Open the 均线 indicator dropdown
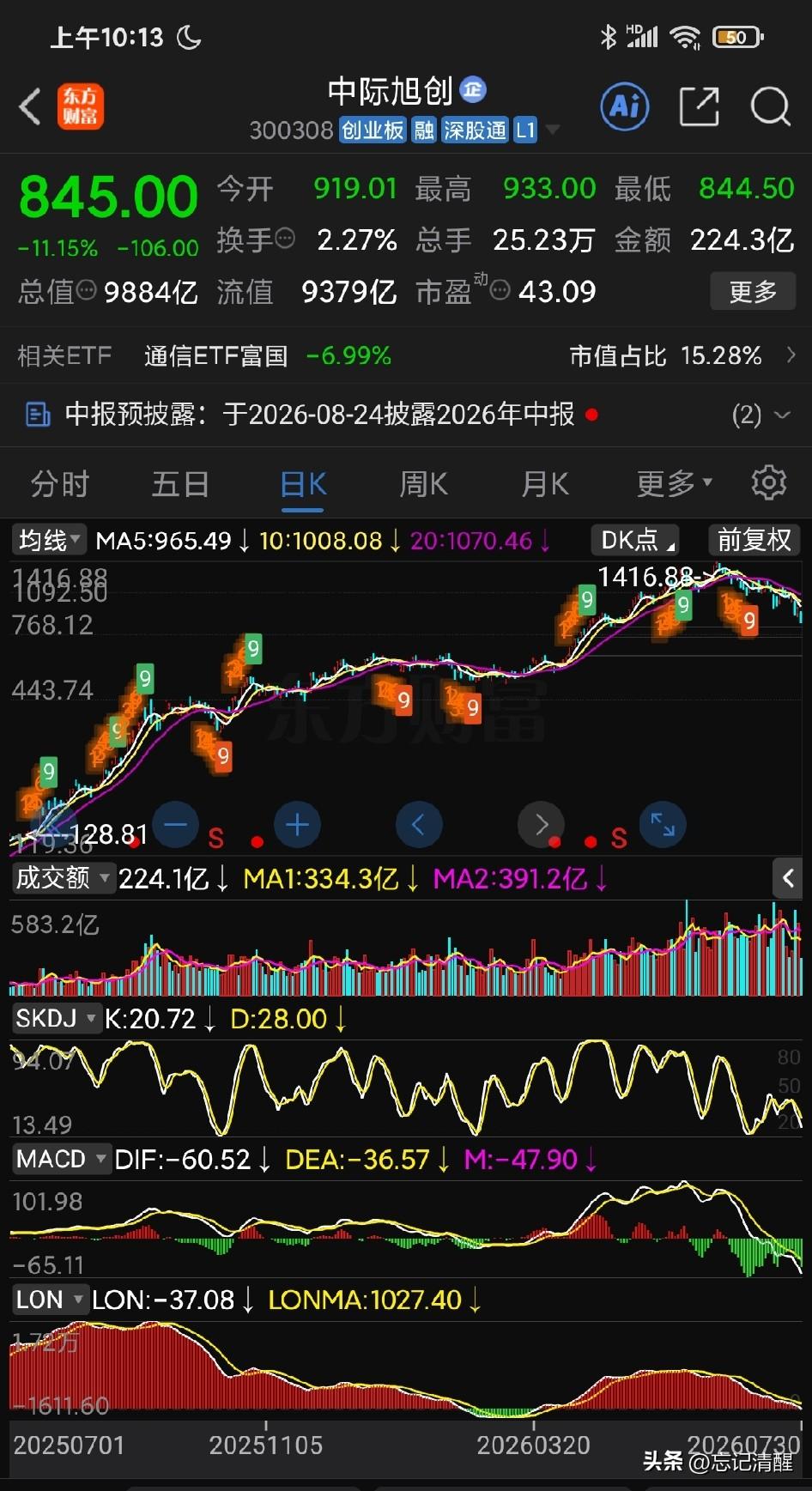 coord(50,540)
